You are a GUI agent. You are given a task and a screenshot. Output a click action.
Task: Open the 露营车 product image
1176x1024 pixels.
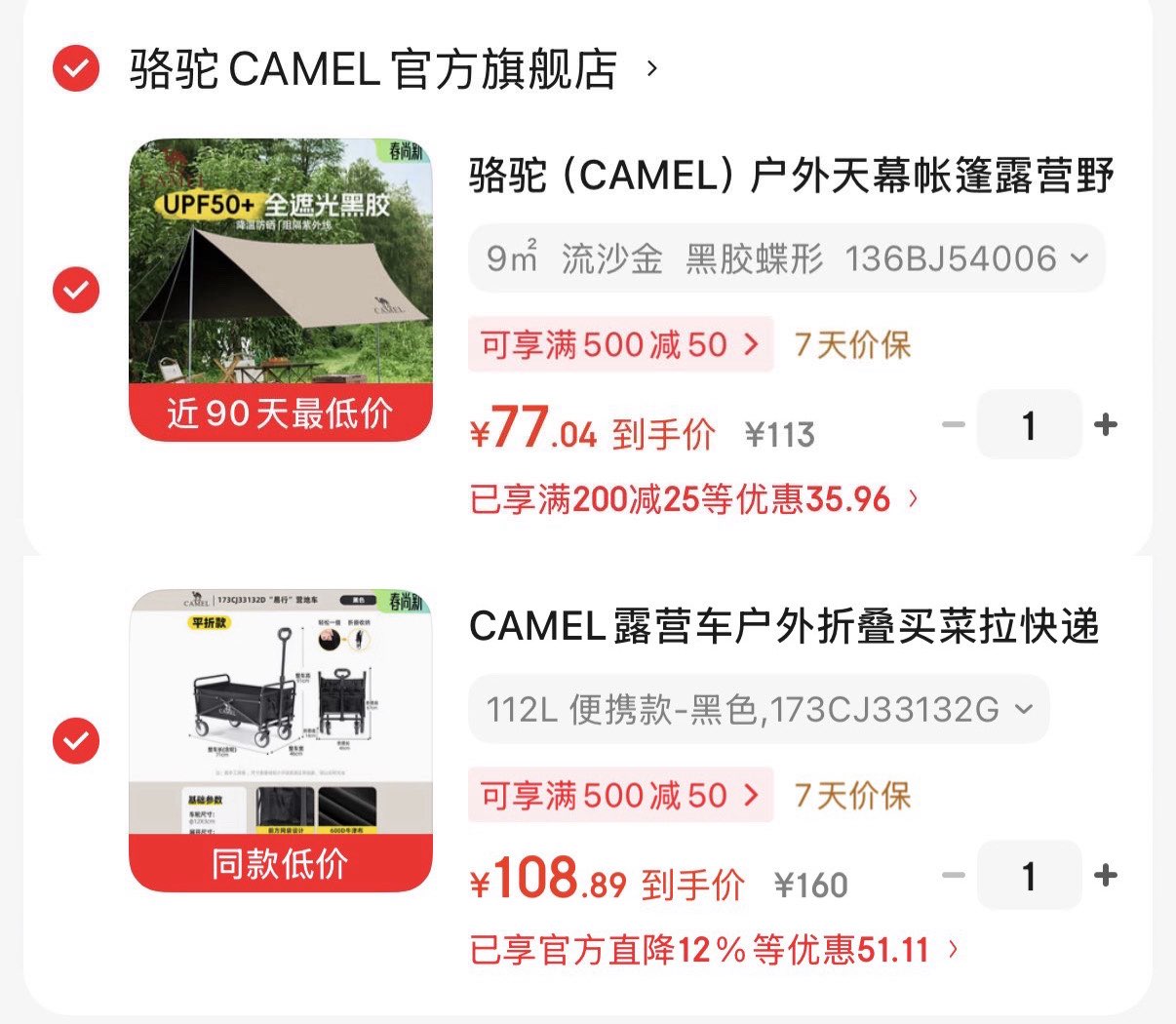click(281, 739)
